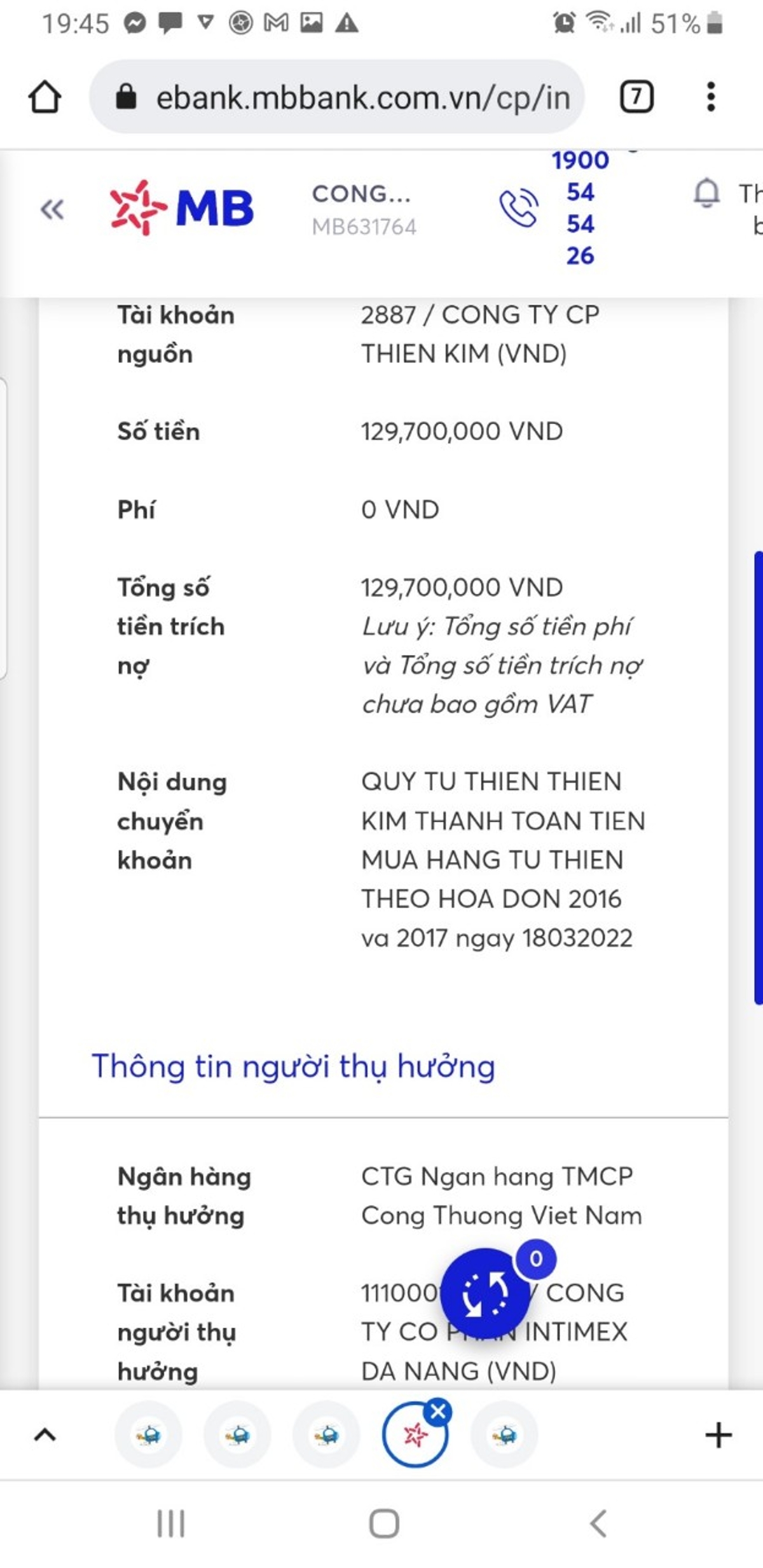Open the CONG... MB631764 account profile
763x1568 pixels.
point(364,209)
